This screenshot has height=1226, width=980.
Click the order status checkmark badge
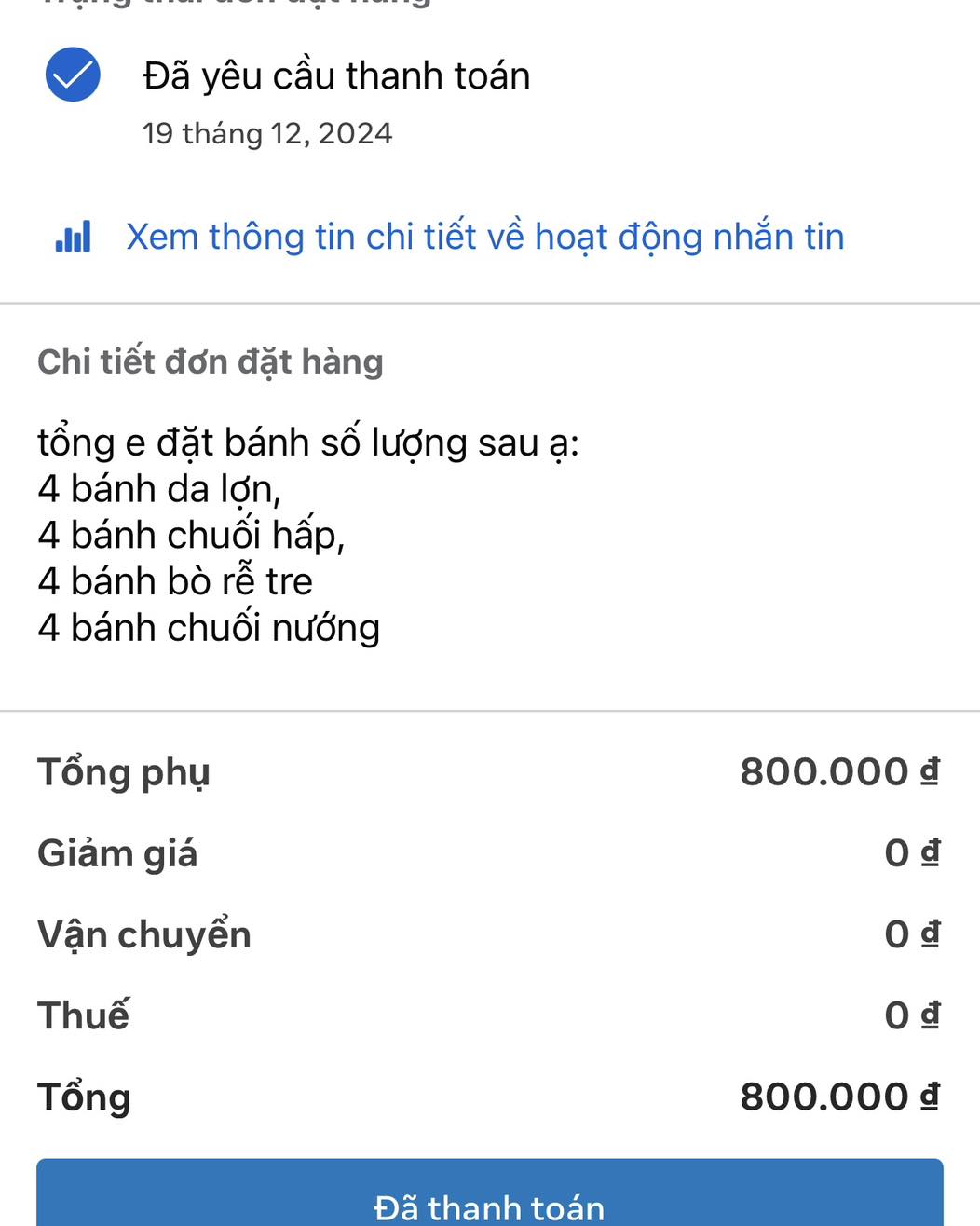tap(72, 75)
